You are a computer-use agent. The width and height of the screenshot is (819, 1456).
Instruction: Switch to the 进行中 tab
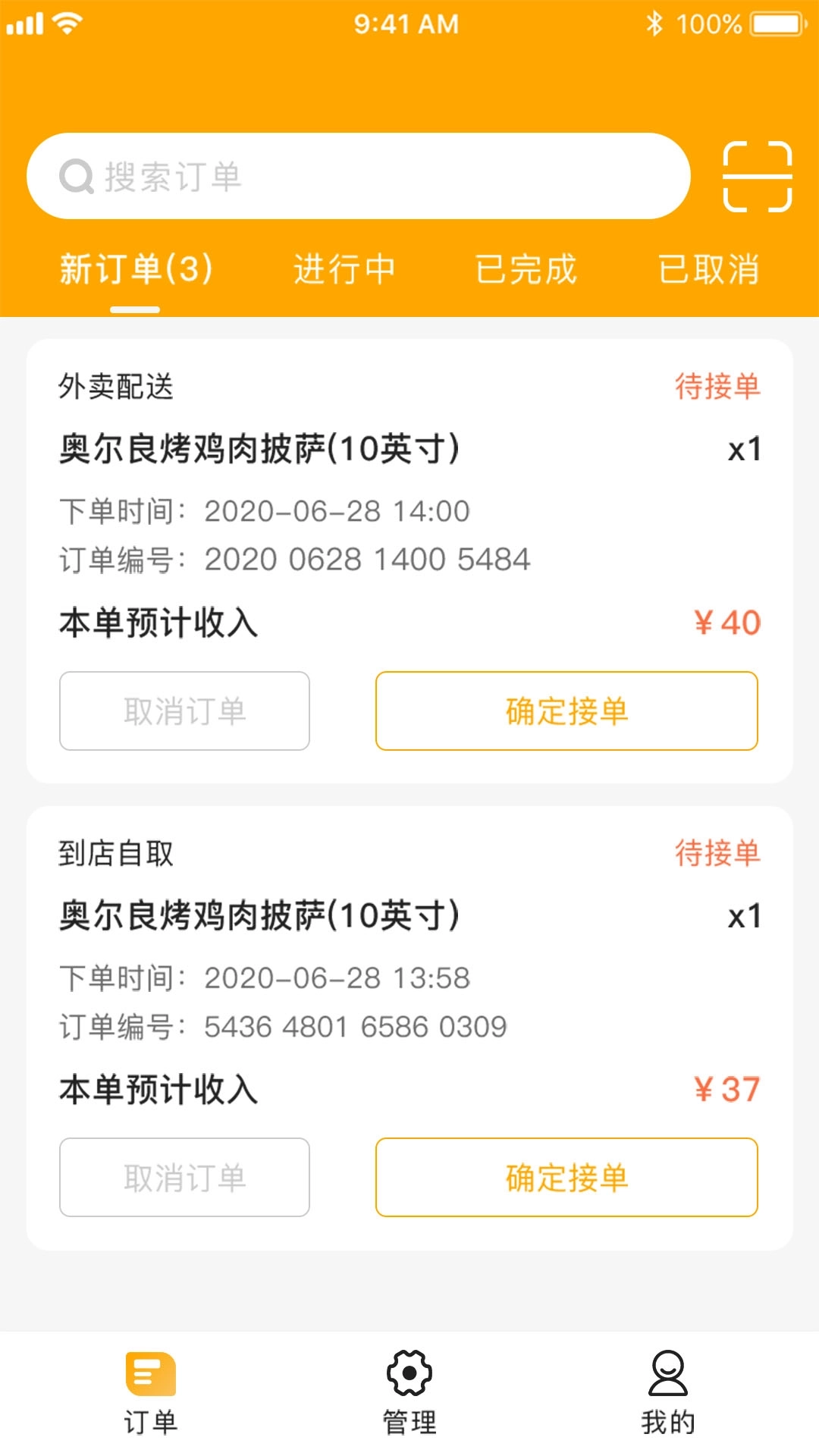[x=346, y=271]
